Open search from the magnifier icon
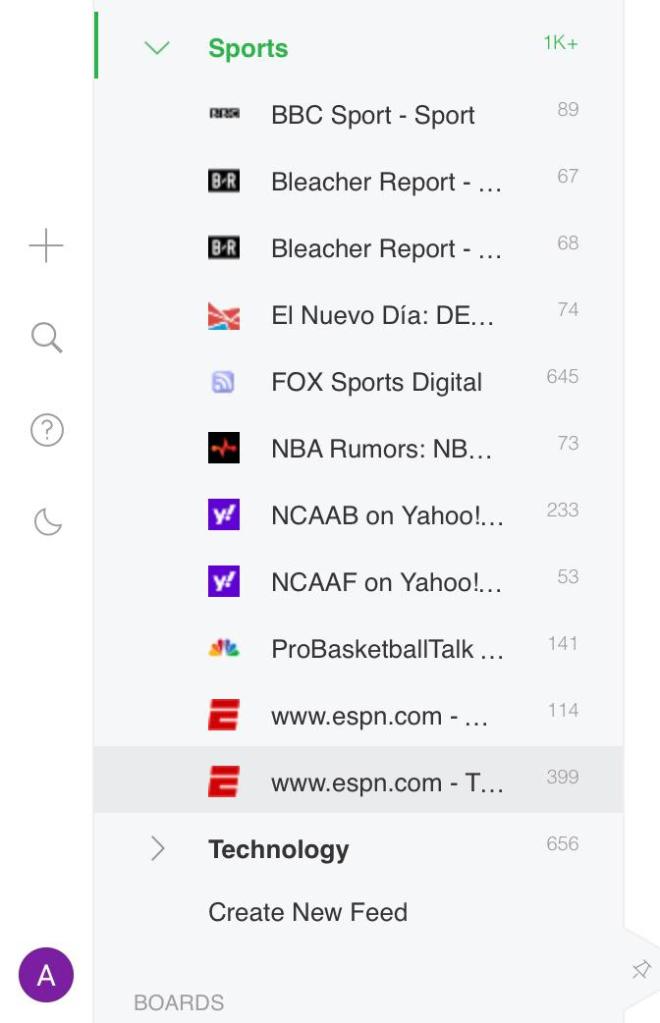This screenshot has height=1023, width=660. click(46, 338)
